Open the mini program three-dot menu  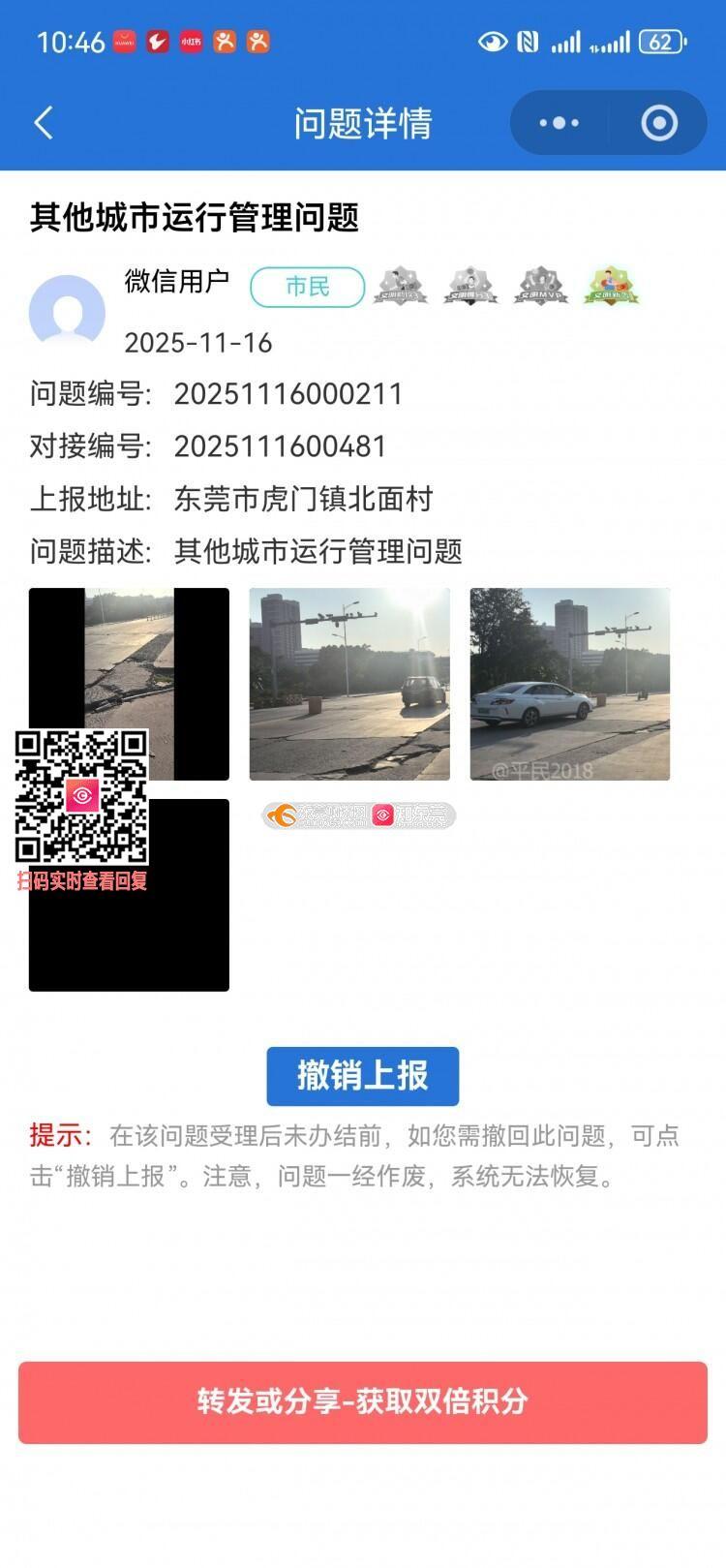point(559,123)
